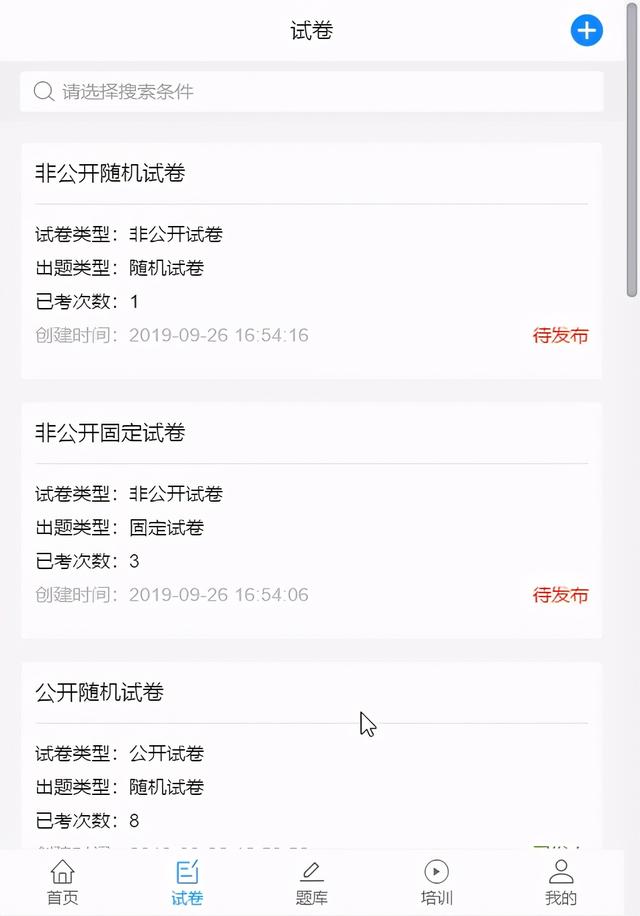The width and height of the screenshot is (640, 916).
Task: Select the 试卷 tab
Action: click(x=187, y=882)
